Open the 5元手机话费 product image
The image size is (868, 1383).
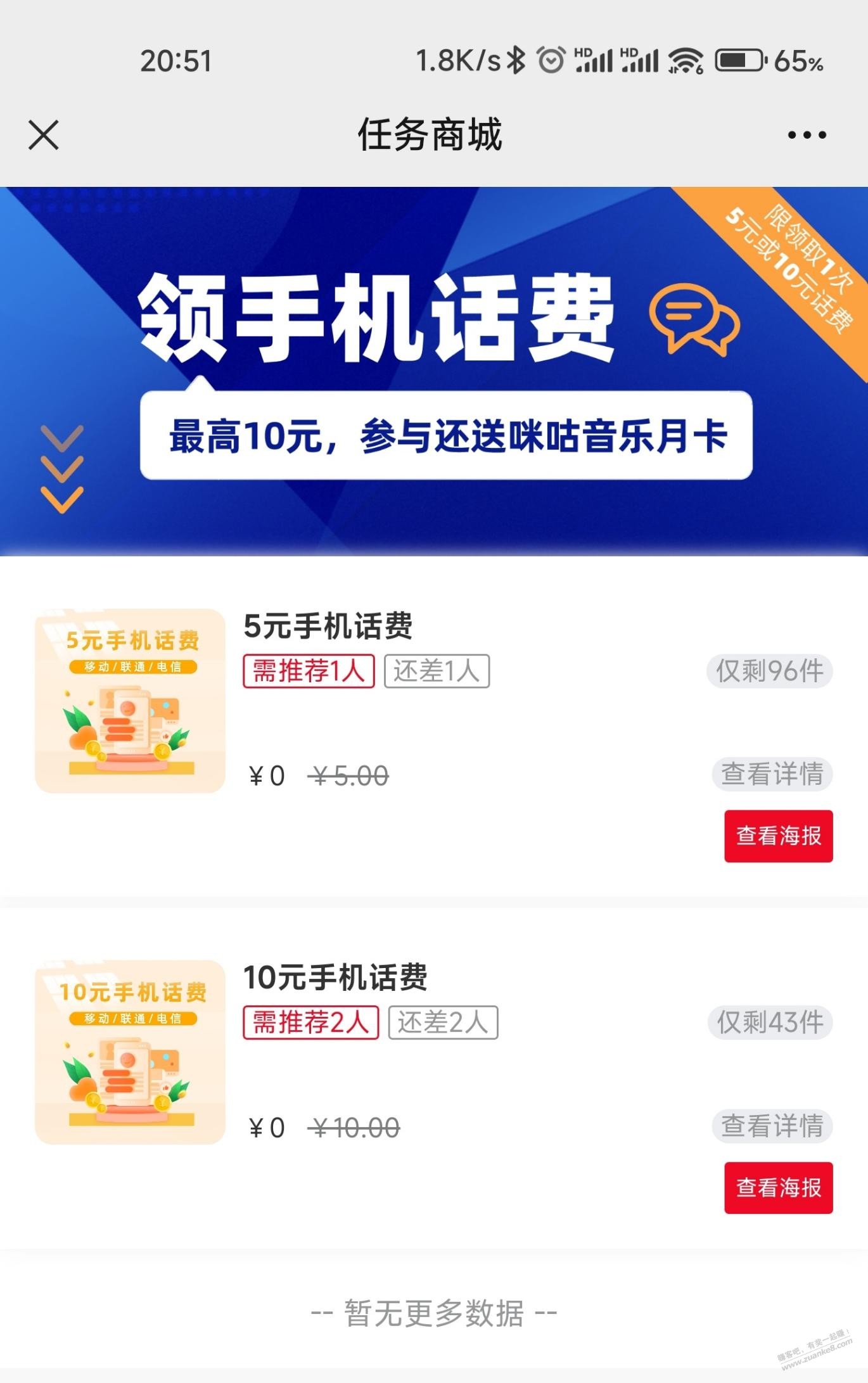(131, 701)
